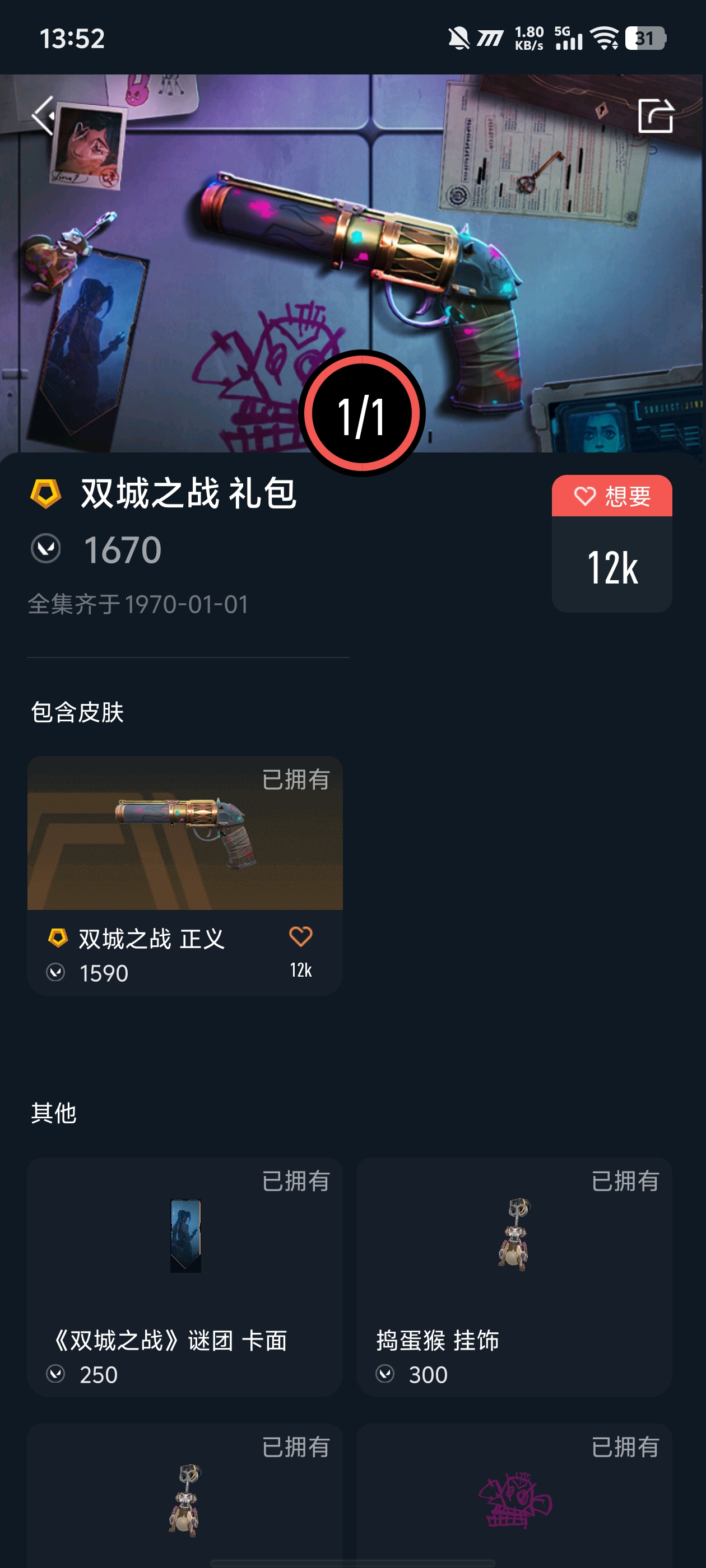This screenshot has width=706, height=1568.
Task: Tap the heart icon on 双城之战 正义 skin card
Action: point(300,937)
